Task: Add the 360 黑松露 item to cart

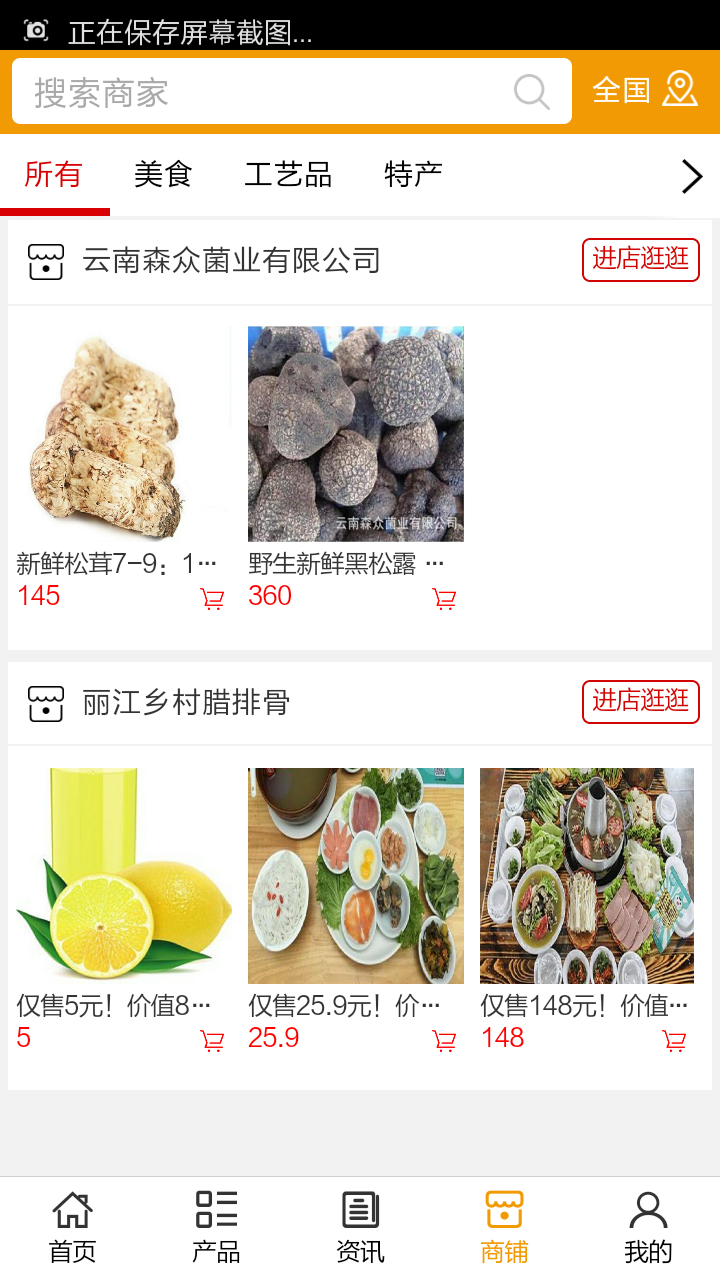Action: click(444, 599)
